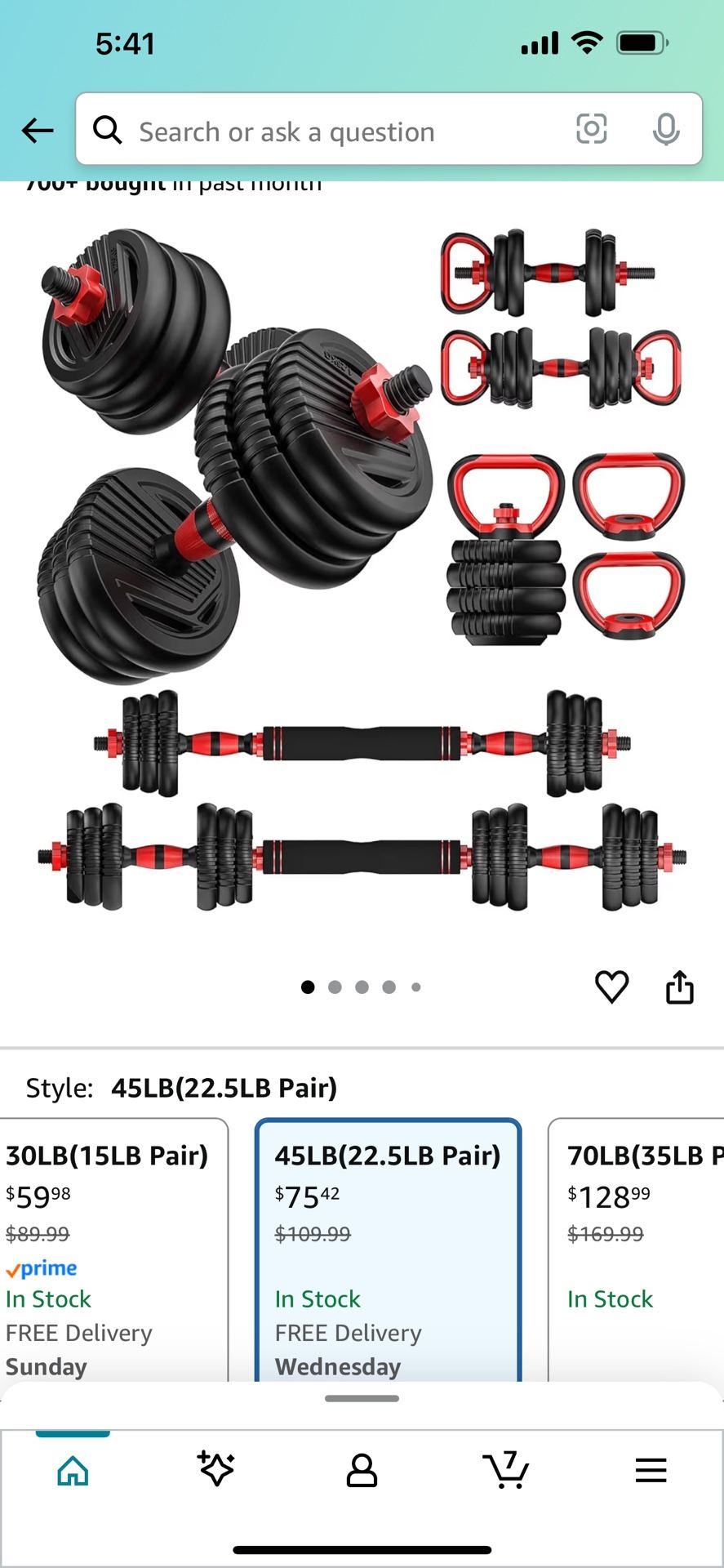Add the dumbbell set to wishlist heart

coord(611,987)
